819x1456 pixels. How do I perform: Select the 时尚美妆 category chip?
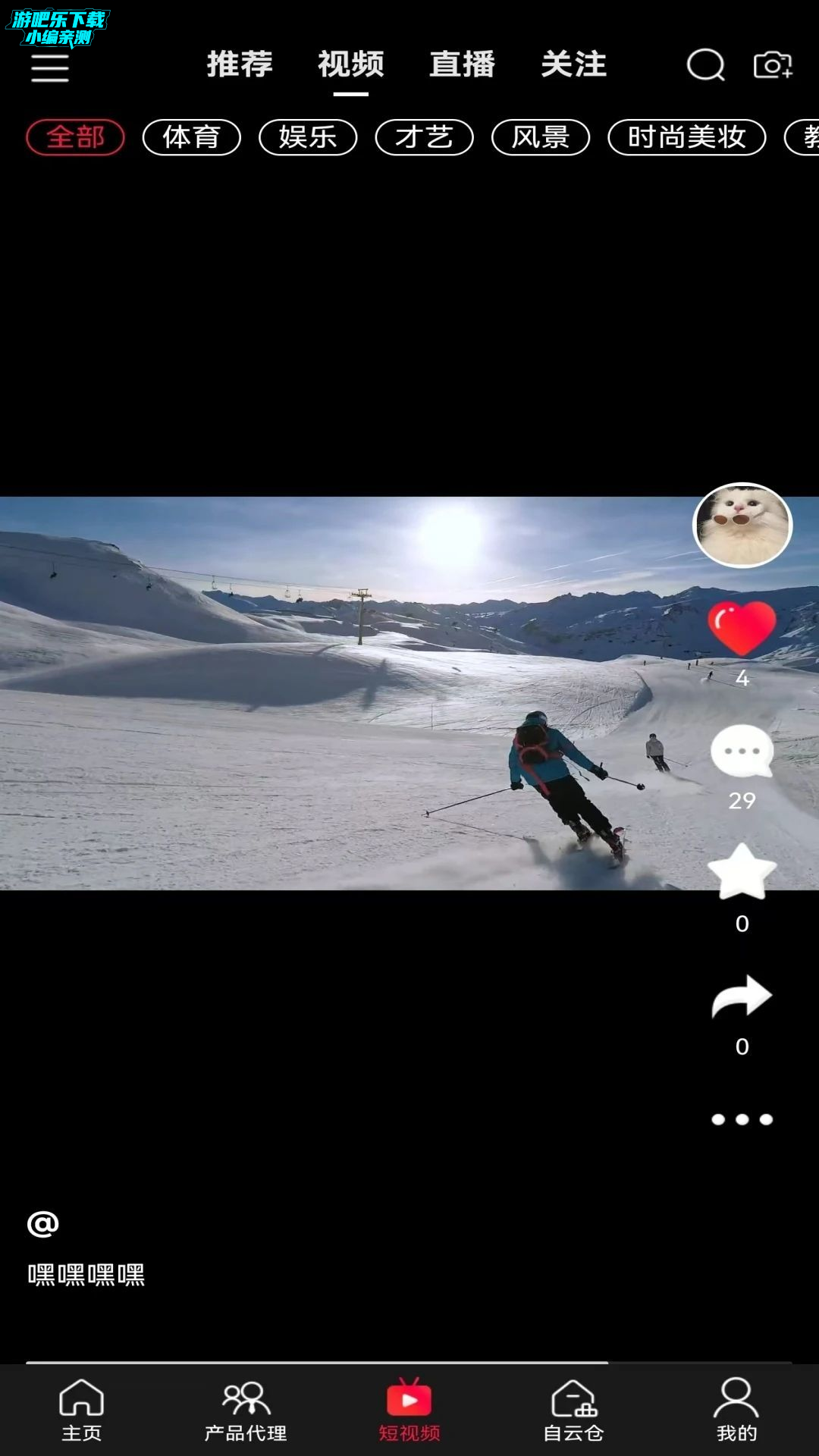tap(687, 137)
